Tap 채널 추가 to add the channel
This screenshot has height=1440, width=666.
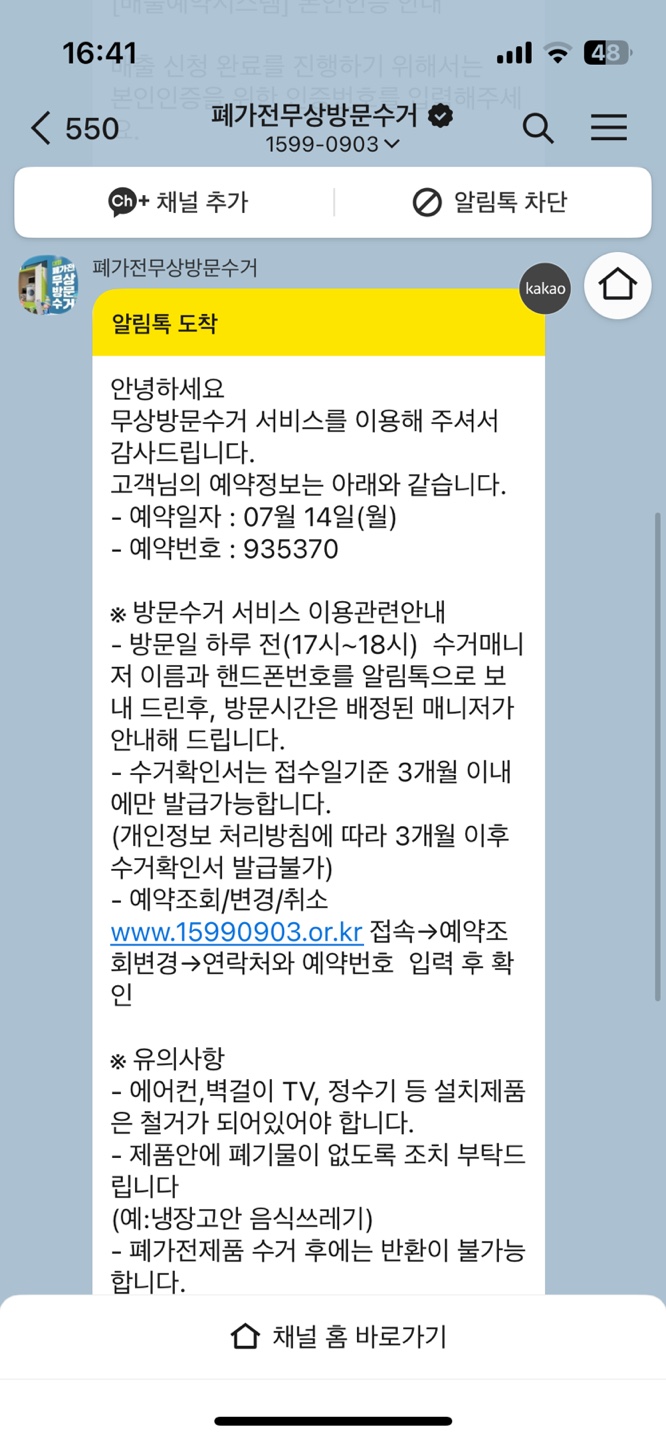pos(178,202)
